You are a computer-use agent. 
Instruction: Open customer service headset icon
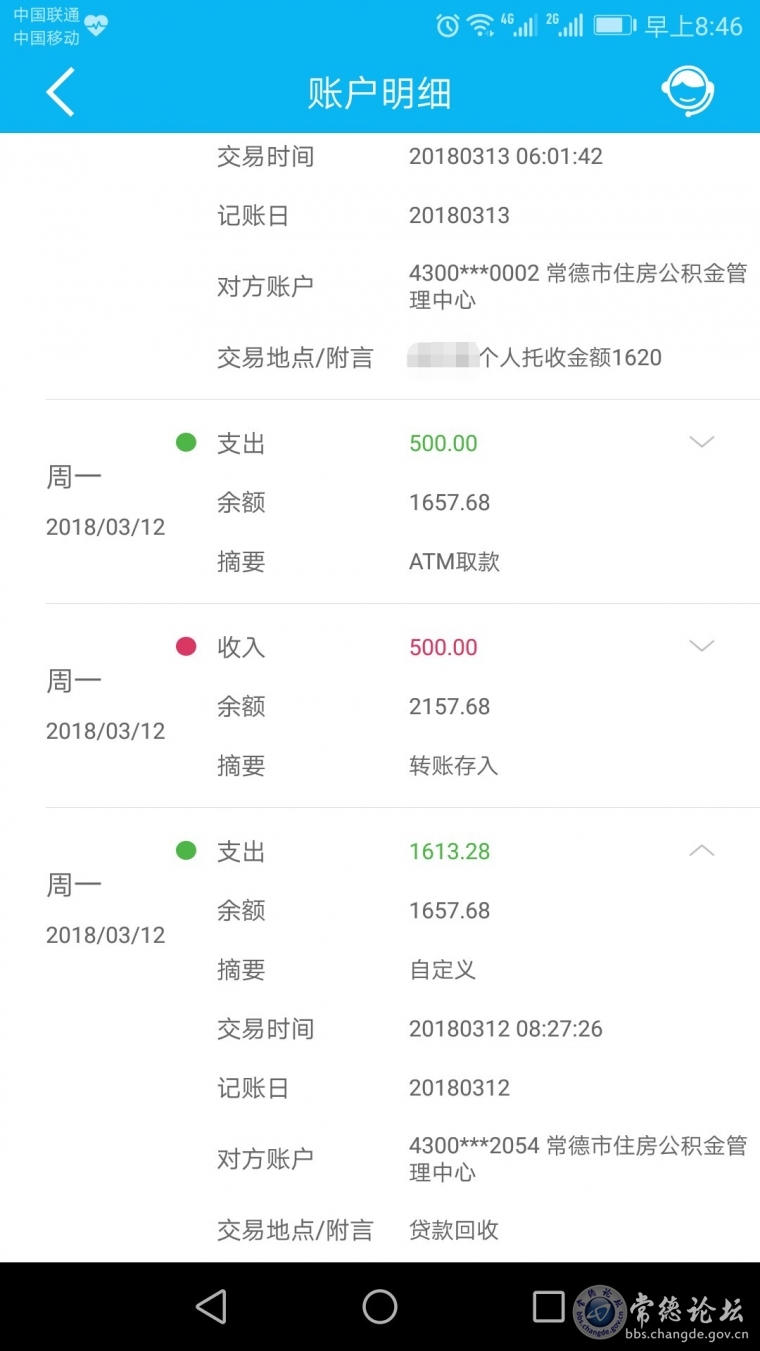point(687,92)
